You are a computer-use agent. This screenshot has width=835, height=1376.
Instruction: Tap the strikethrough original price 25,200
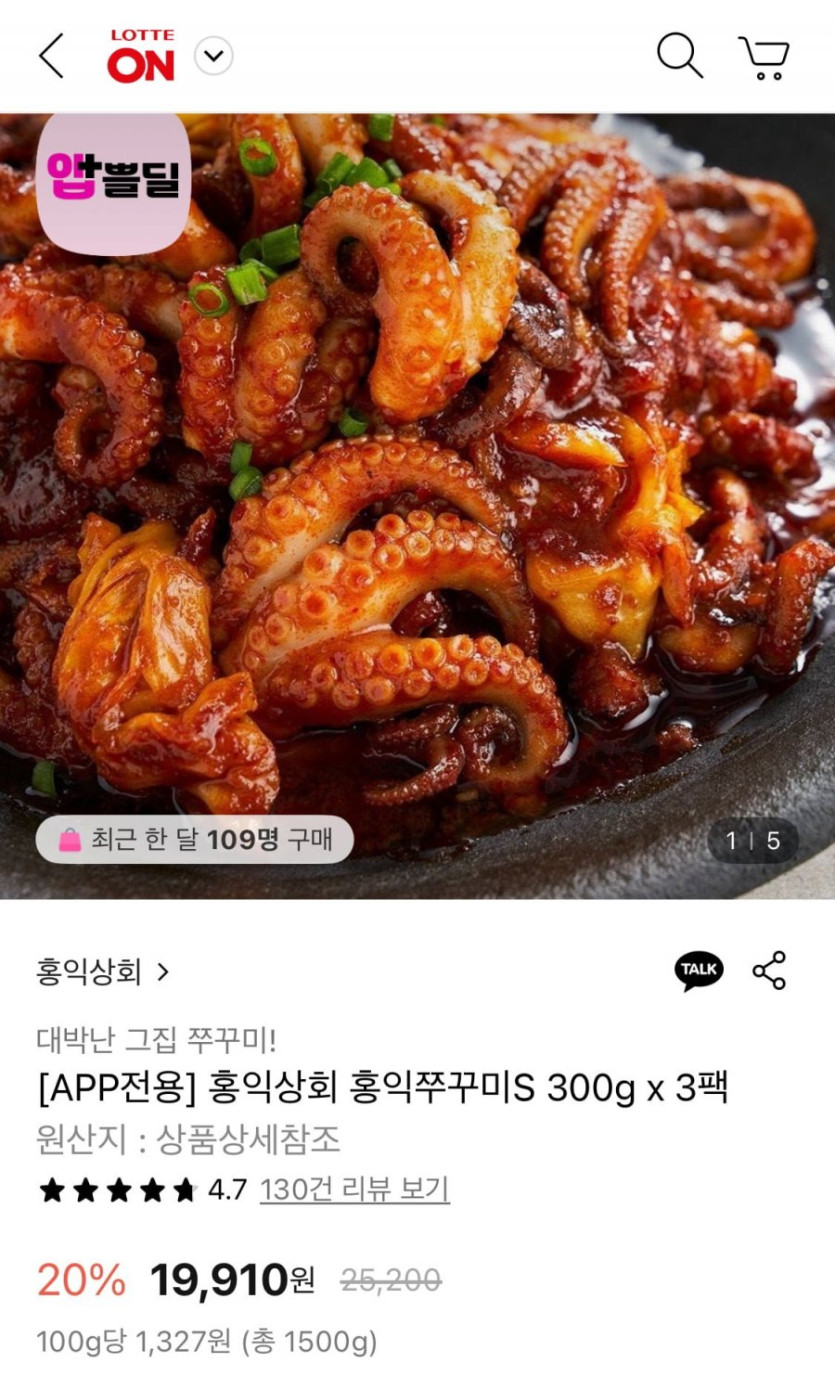390,1275
